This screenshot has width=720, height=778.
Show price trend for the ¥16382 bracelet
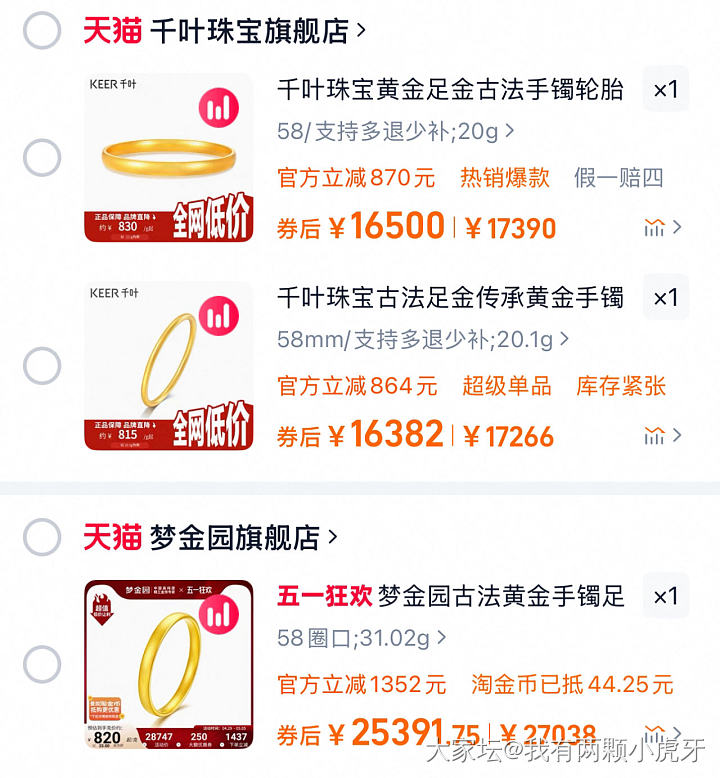pos(662,436)
